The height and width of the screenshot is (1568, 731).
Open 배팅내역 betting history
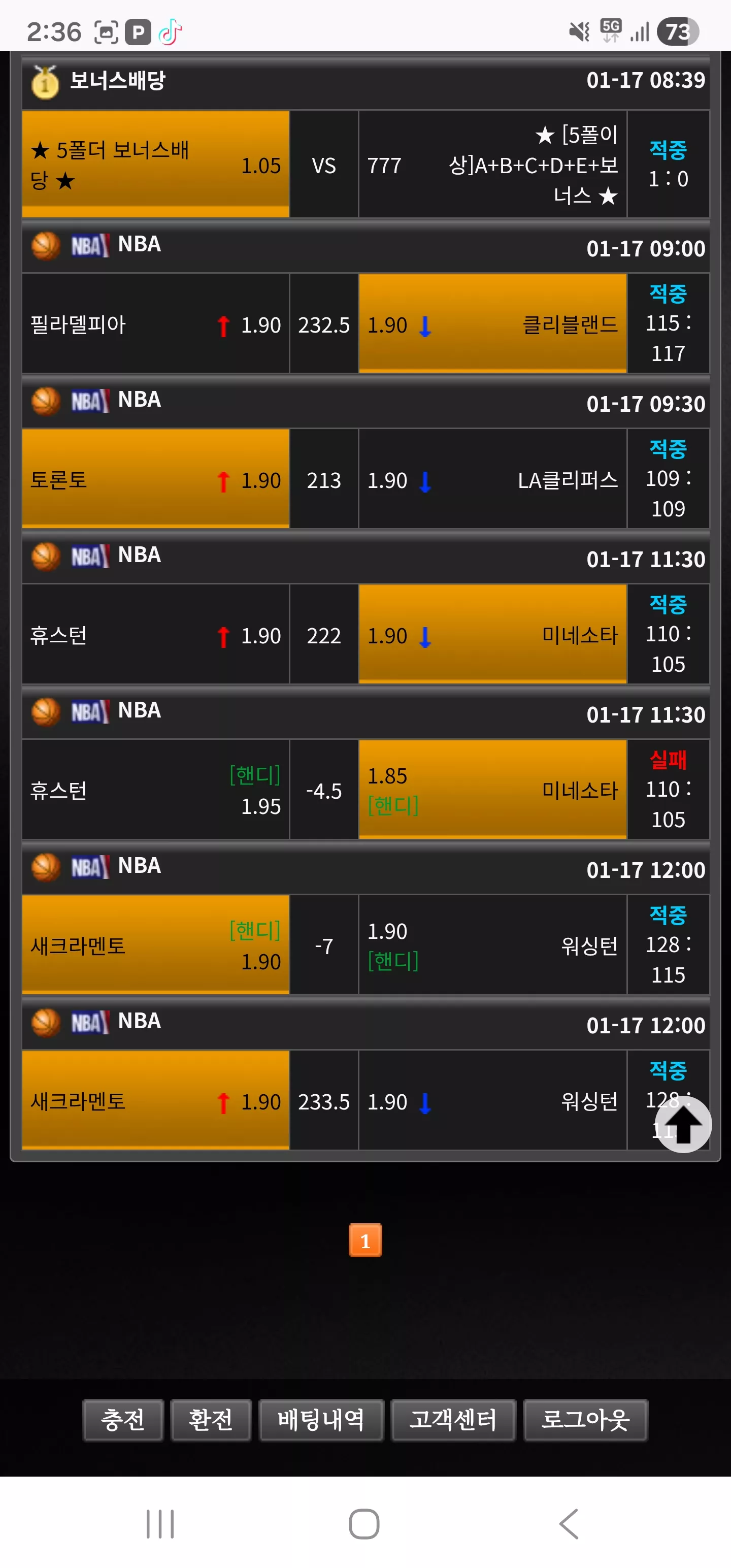[x=321, y=1420]
